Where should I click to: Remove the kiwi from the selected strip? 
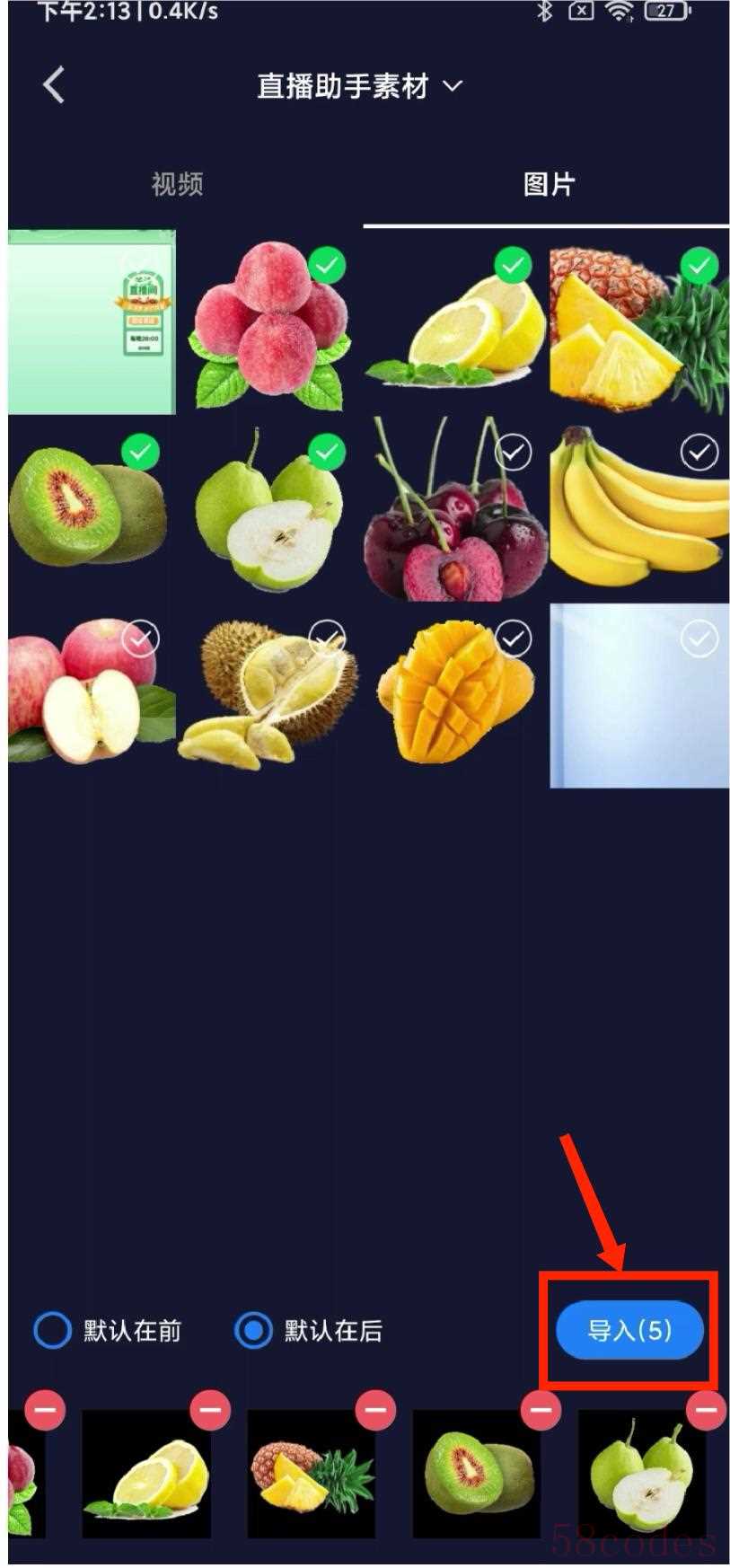tap(541, 1410)
